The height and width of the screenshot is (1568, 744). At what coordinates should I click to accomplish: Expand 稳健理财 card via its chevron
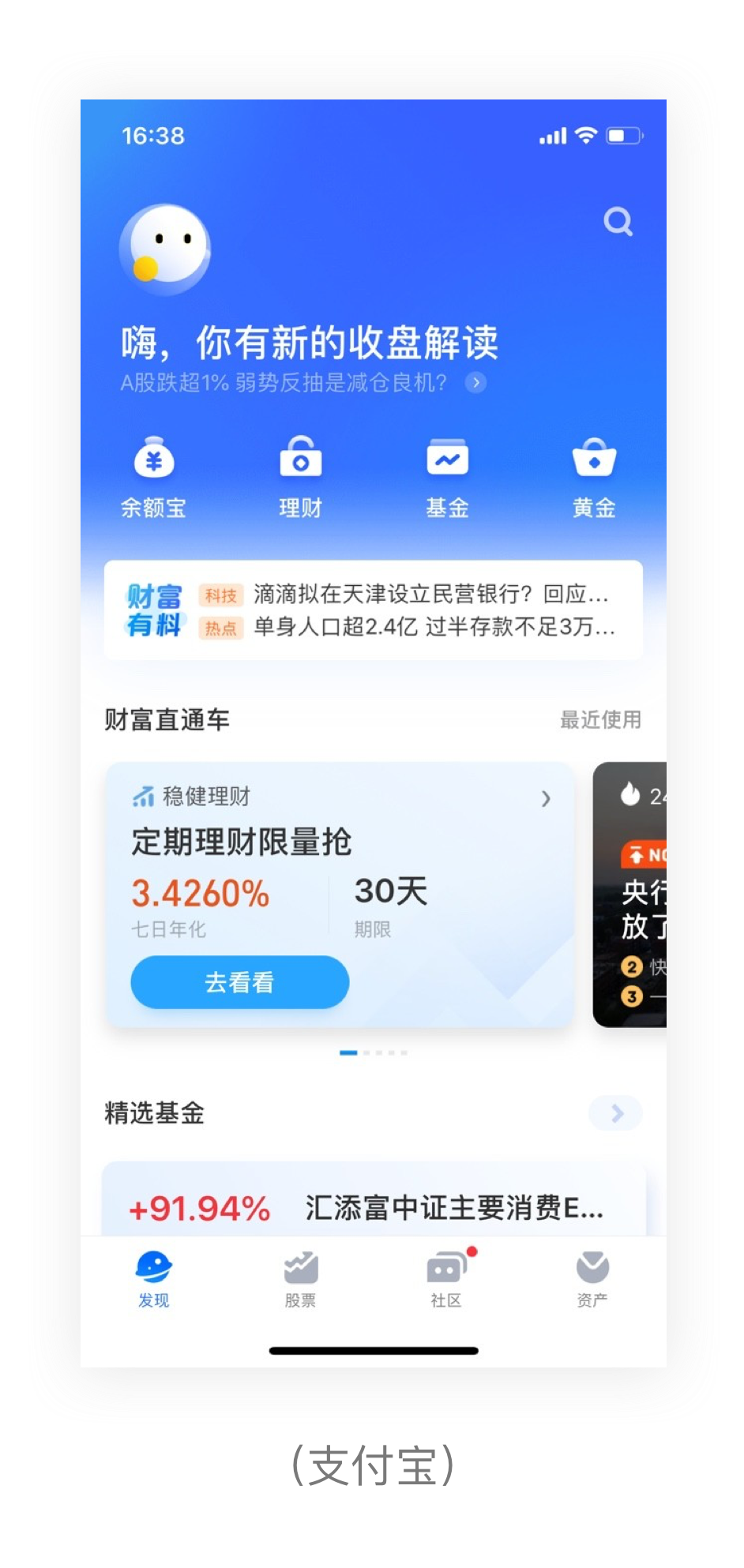[546, 798]
